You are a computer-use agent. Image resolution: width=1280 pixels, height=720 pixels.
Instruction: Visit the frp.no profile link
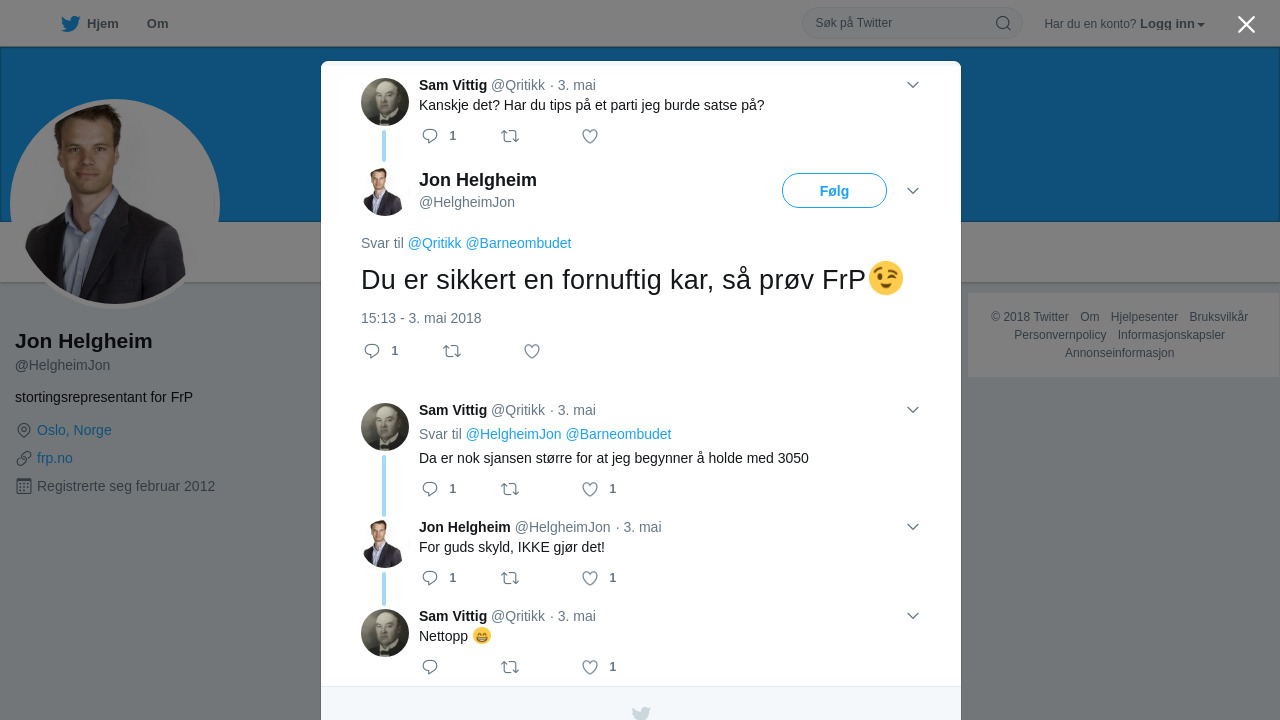coord(55,458)
